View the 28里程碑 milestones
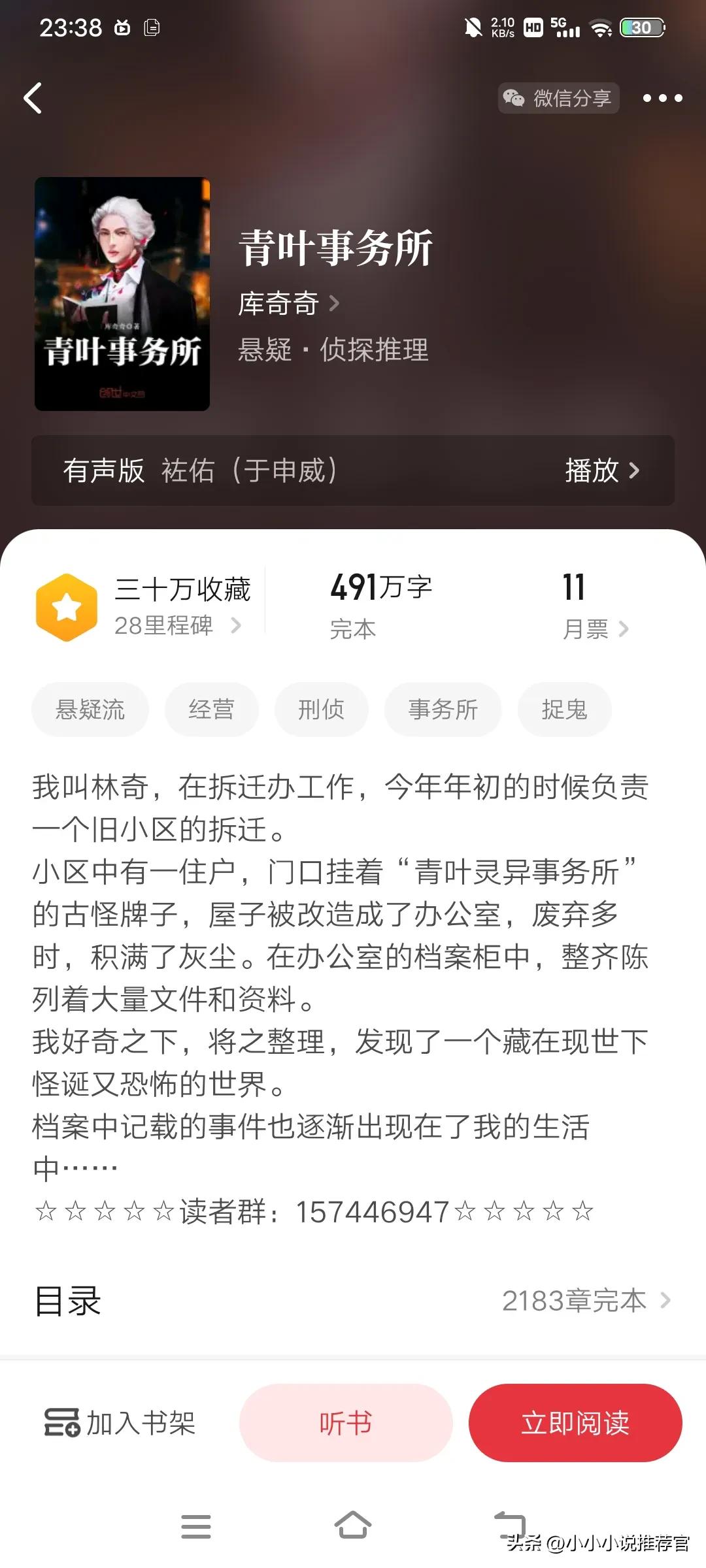 coord(176,626)
